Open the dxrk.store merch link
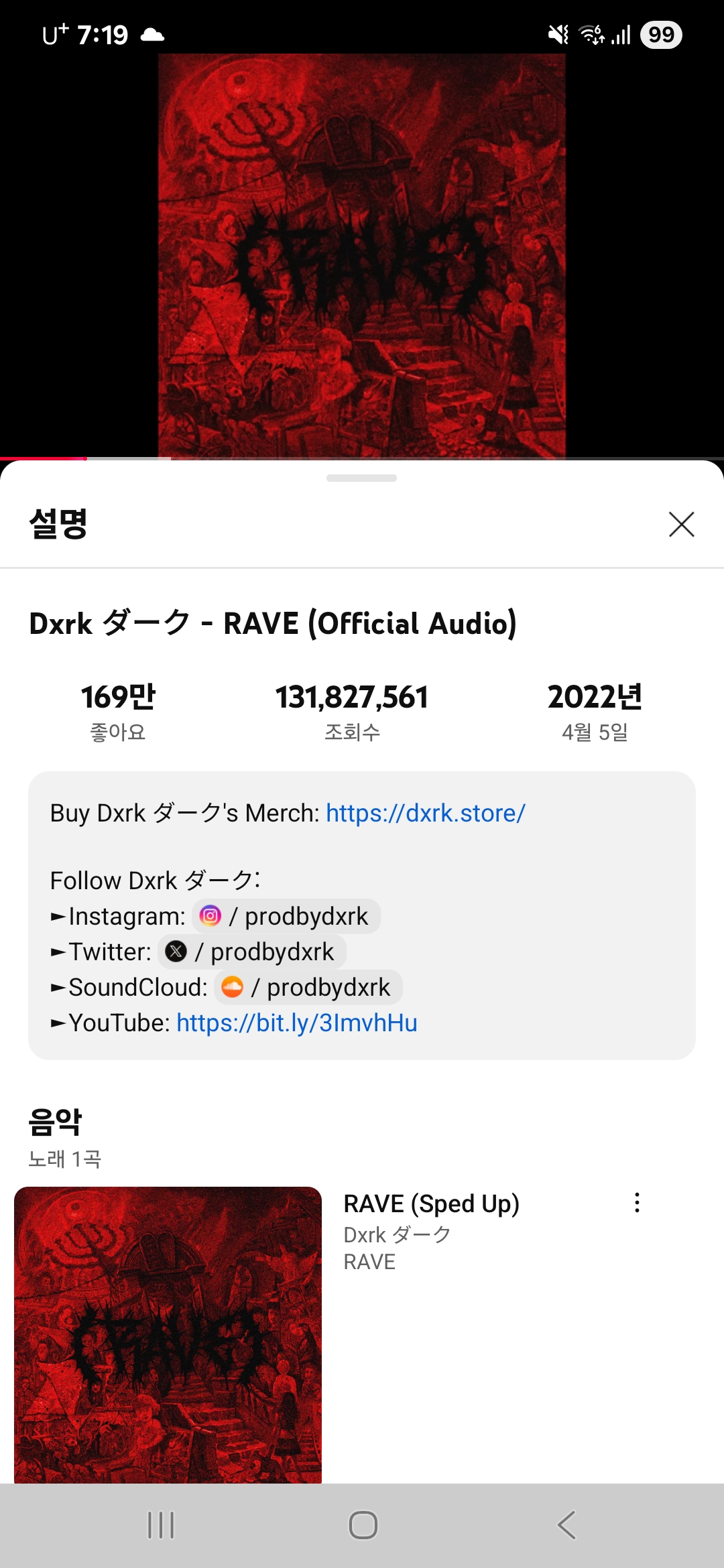The image size is (724, 1568). click(x=425, y=813)
